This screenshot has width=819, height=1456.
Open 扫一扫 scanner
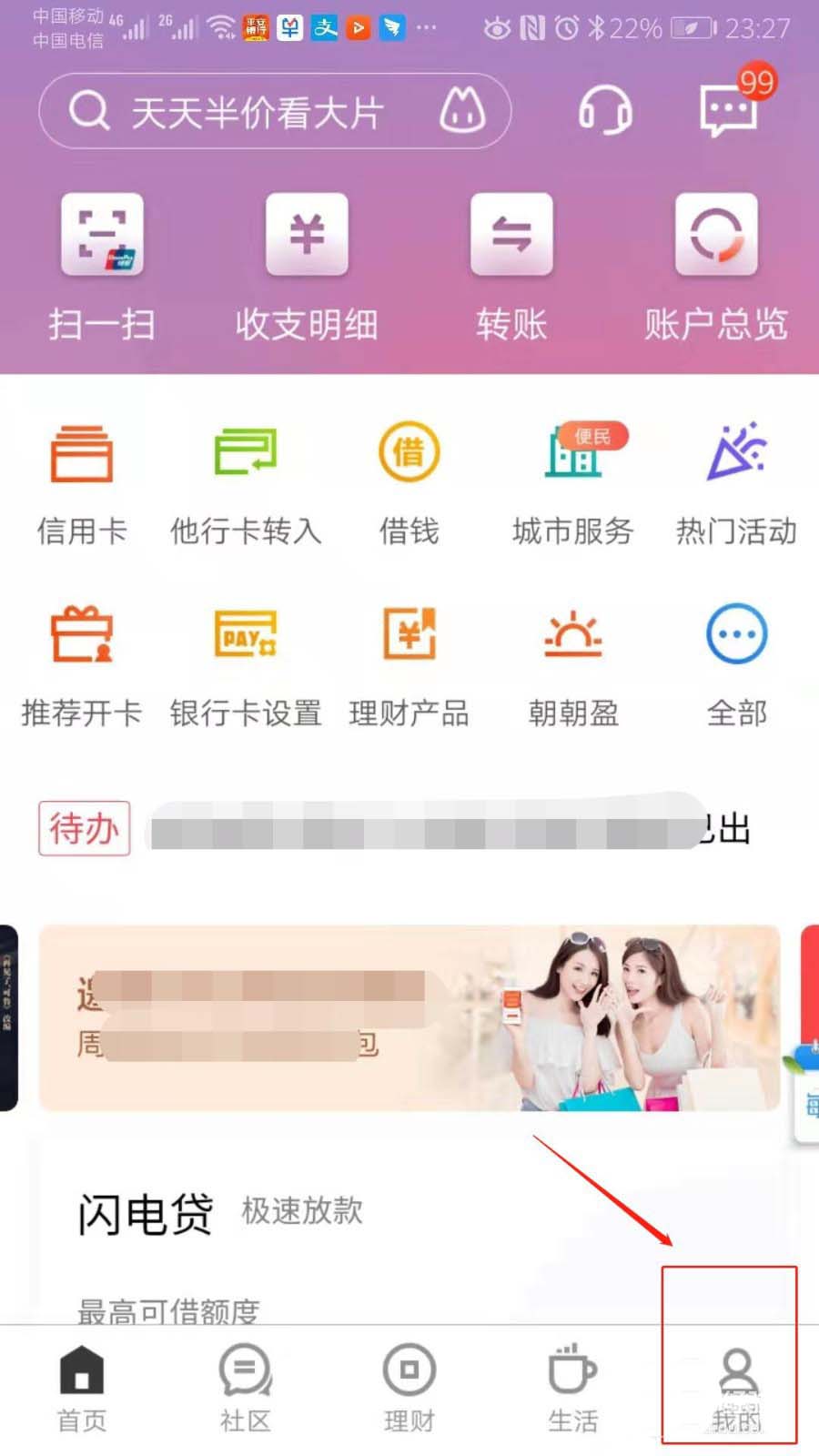pos(102,264)
